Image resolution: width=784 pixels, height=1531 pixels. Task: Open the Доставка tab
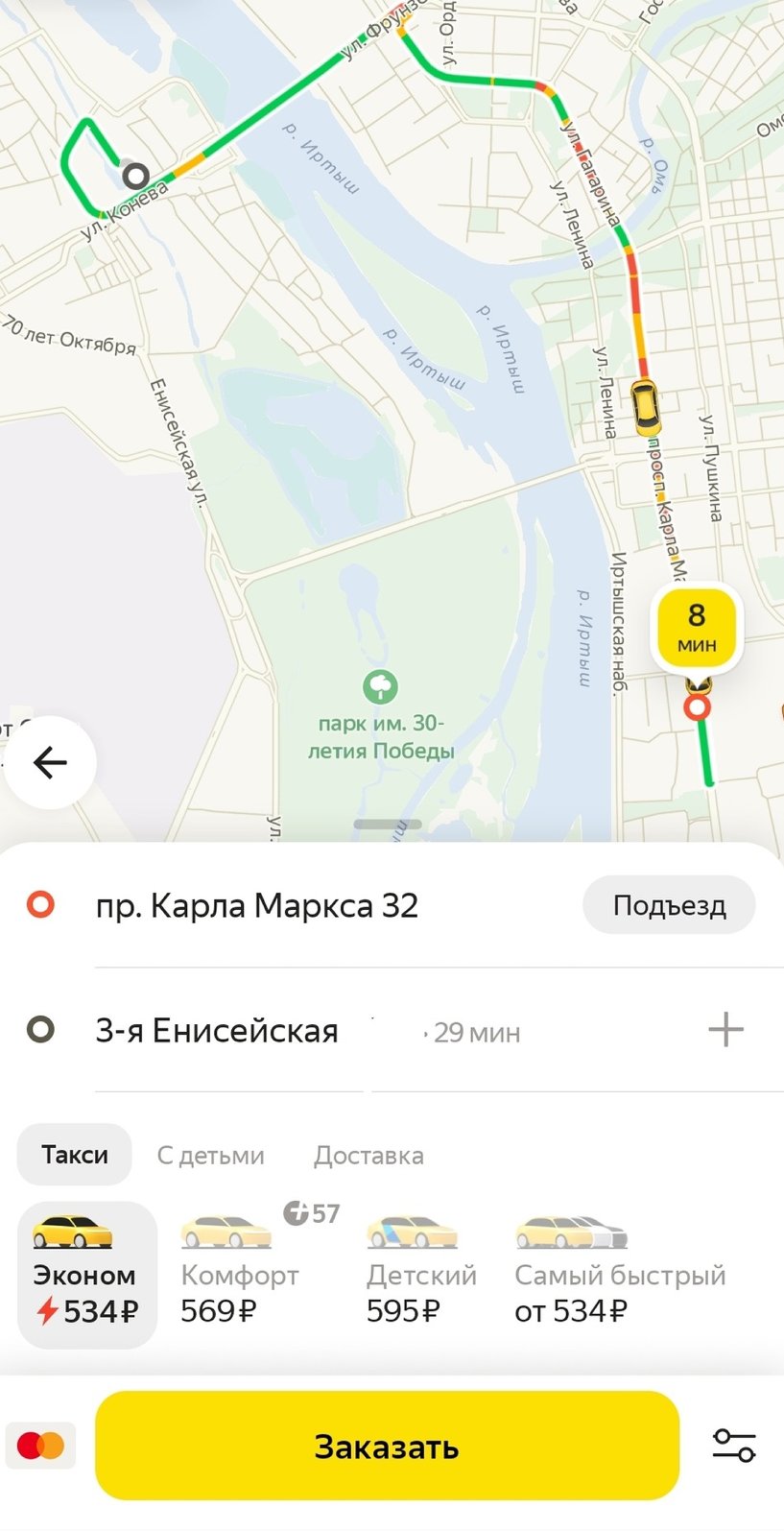(368, 1155)
